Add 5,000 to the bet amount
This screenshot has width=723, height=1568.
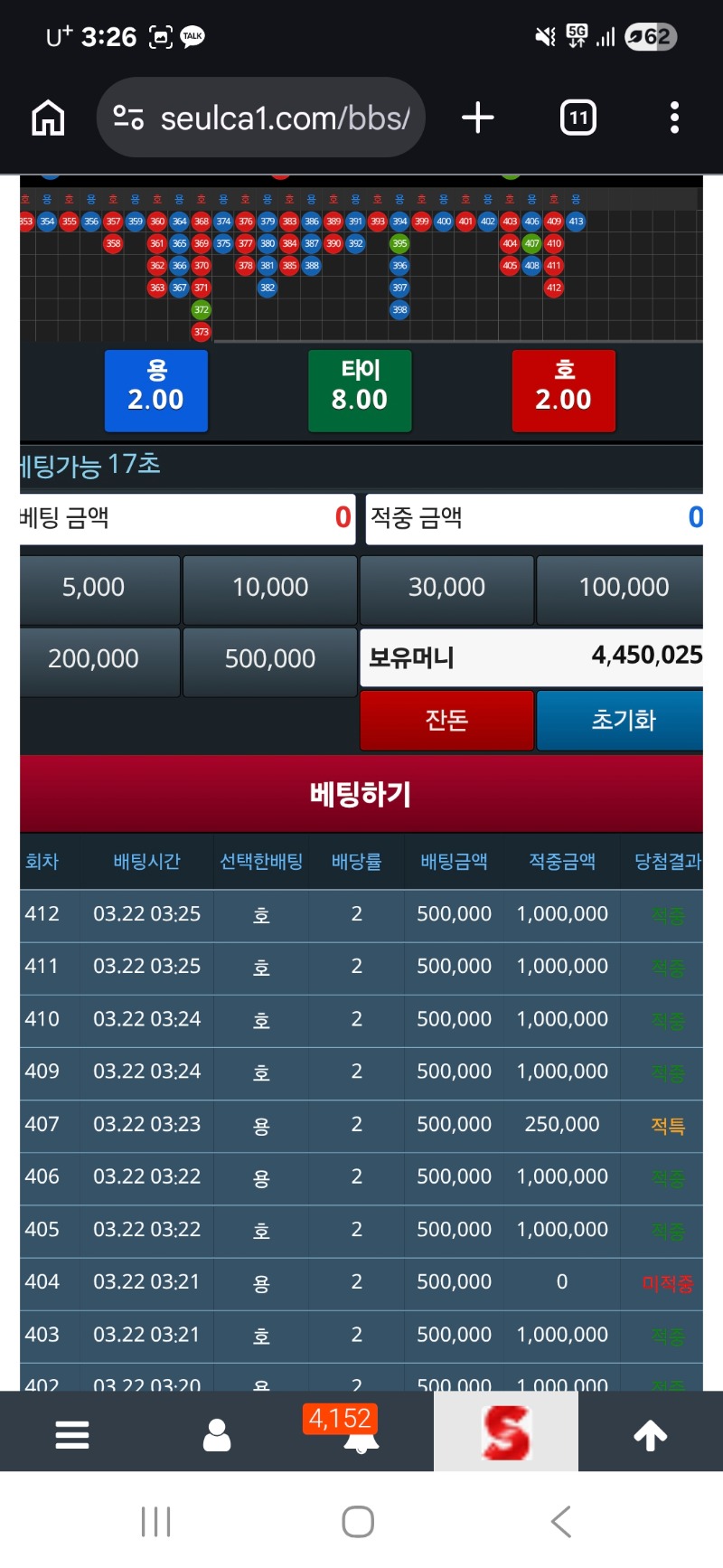tap(94, 588)
